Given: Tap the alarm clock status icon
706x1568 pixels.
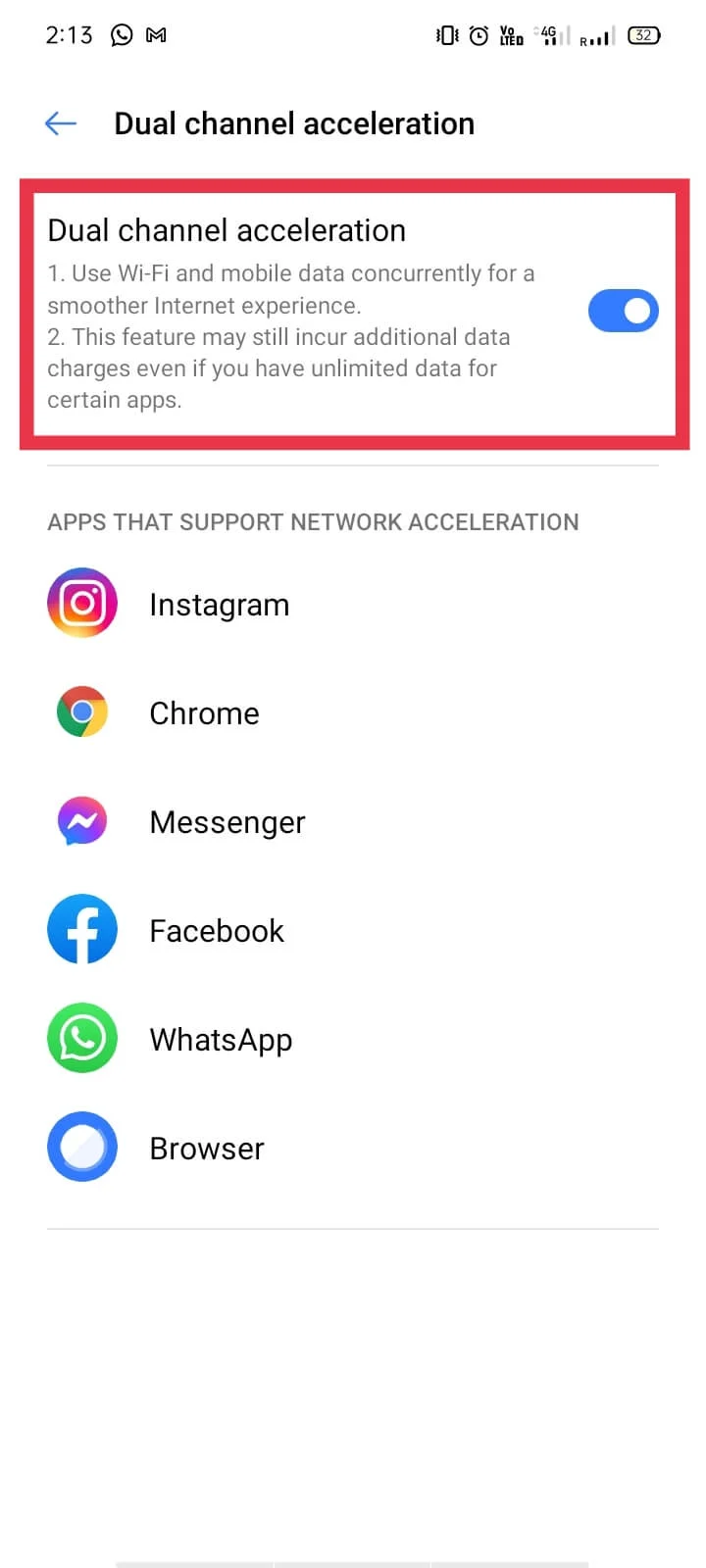Looking at the screenshot, I should [478, 34].
